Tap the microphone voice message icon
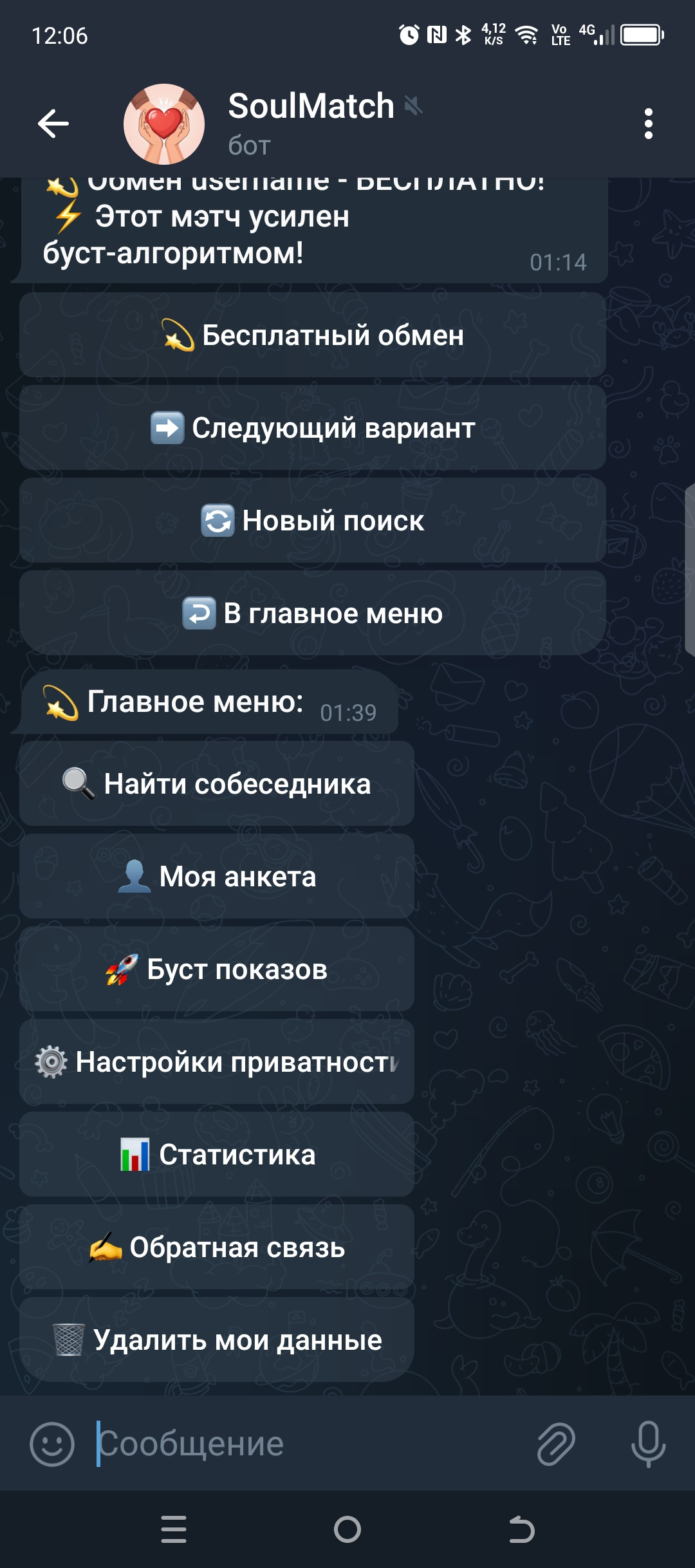Image resolution: width=695 pixels, height=1568 pixels. (x=648, y=1444)
